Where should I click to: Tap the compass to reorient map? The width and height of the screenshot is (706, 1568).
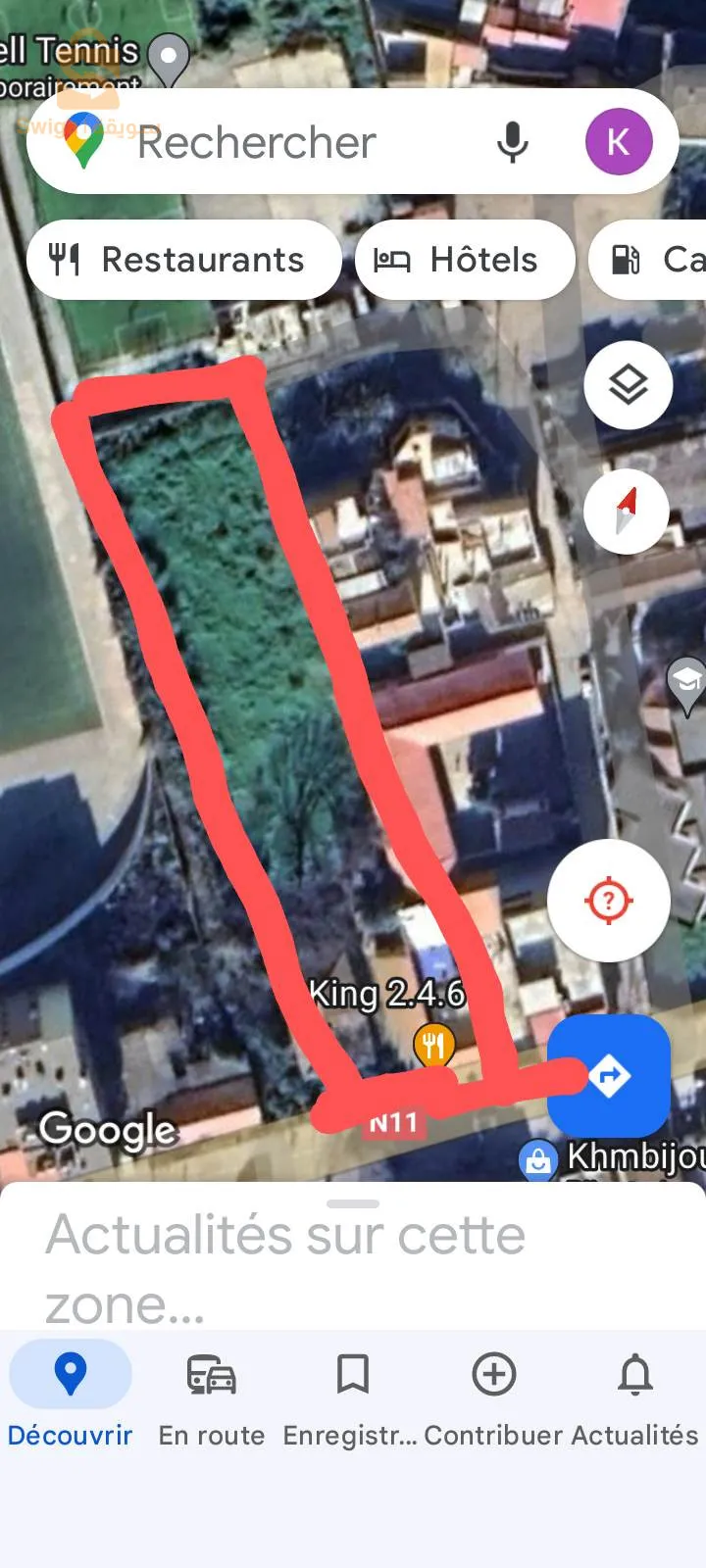click(x=627, y=511)
